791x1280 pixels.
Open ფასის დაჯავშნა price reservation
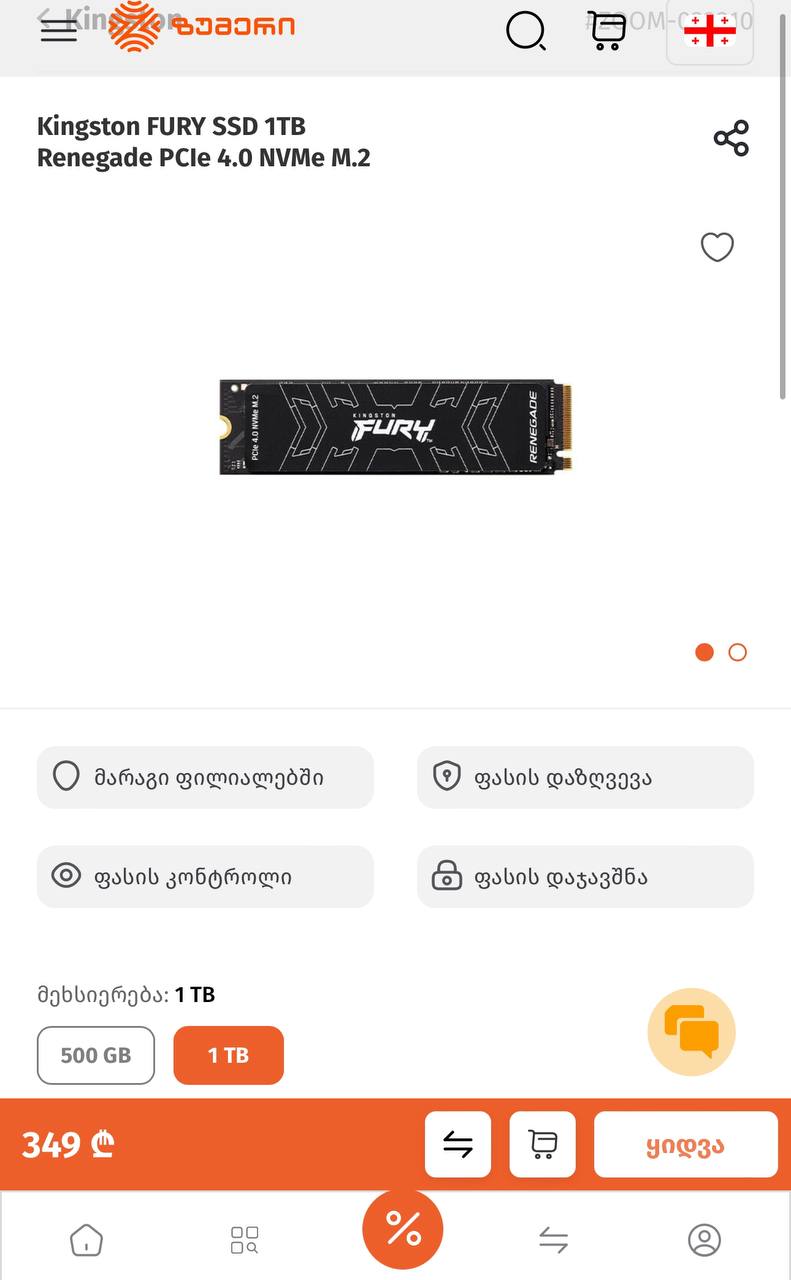pyautogui.click(x=585, y=877)
